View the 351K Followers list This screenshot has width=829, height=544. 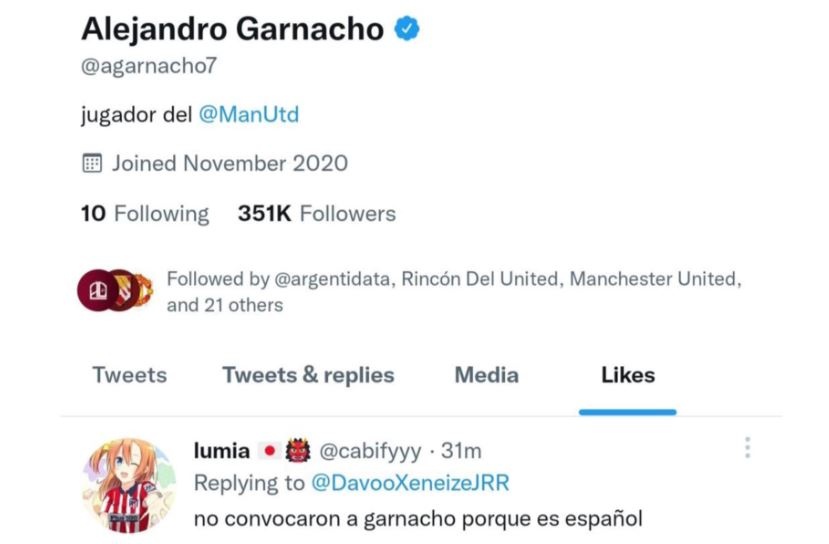(x=316, y=214)
